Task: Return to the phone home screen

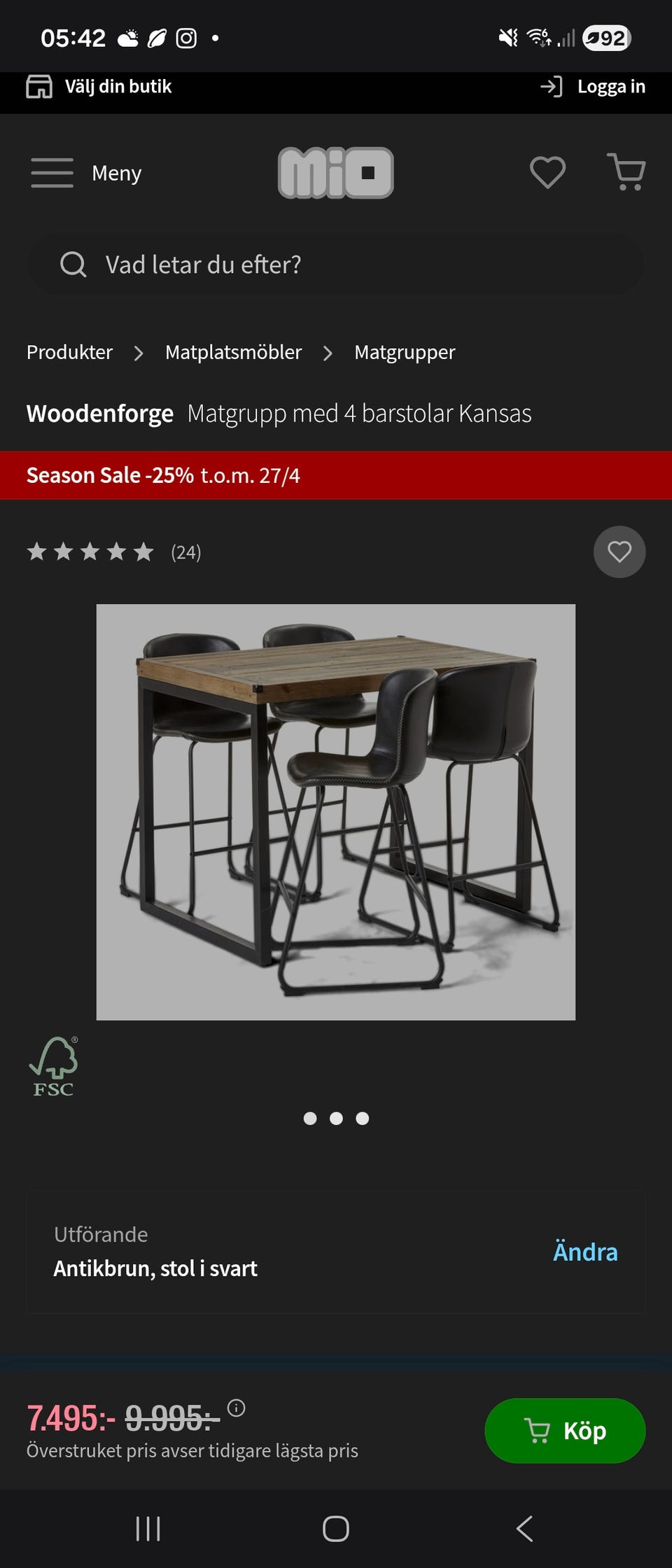Action: (336, 1529)
